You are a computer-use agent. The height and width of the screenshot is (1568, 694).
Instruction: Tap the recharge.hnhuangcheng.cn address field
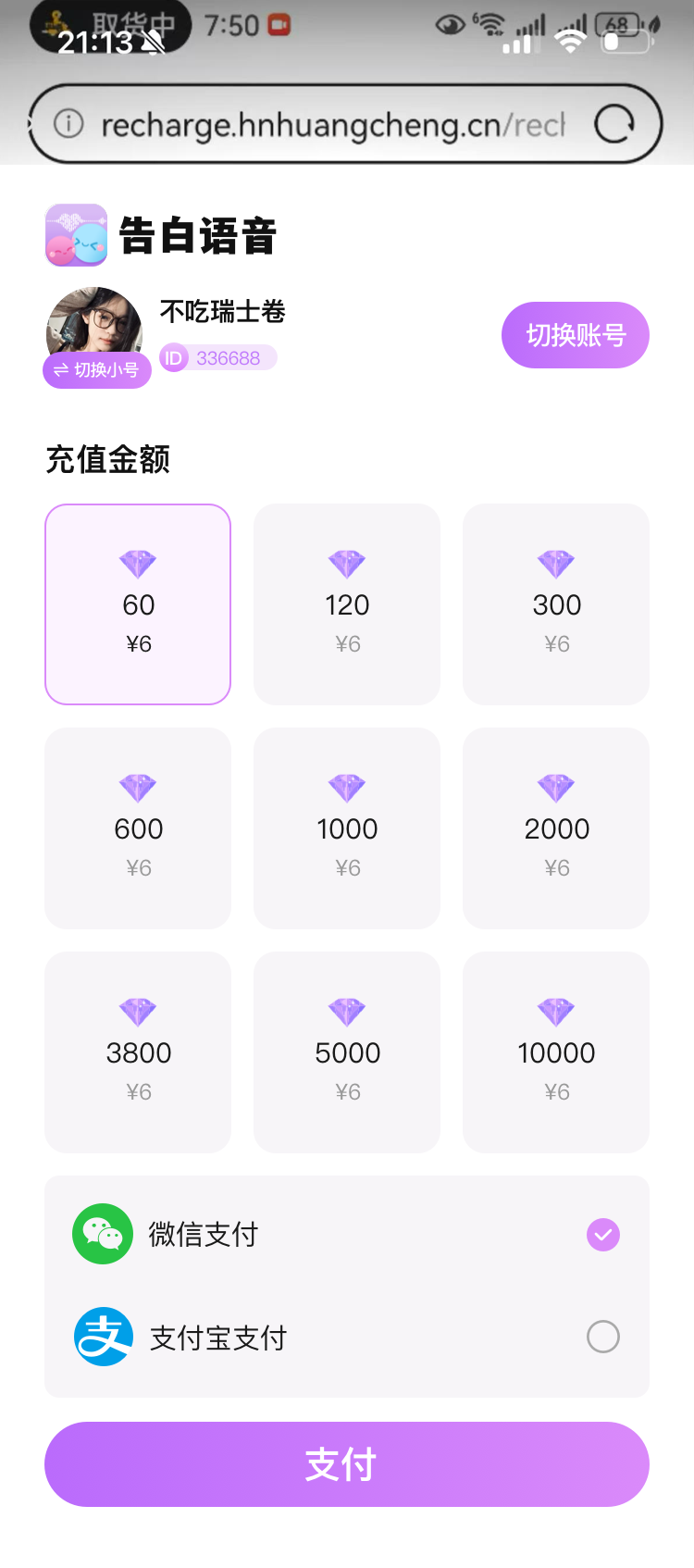coord(331,125)
